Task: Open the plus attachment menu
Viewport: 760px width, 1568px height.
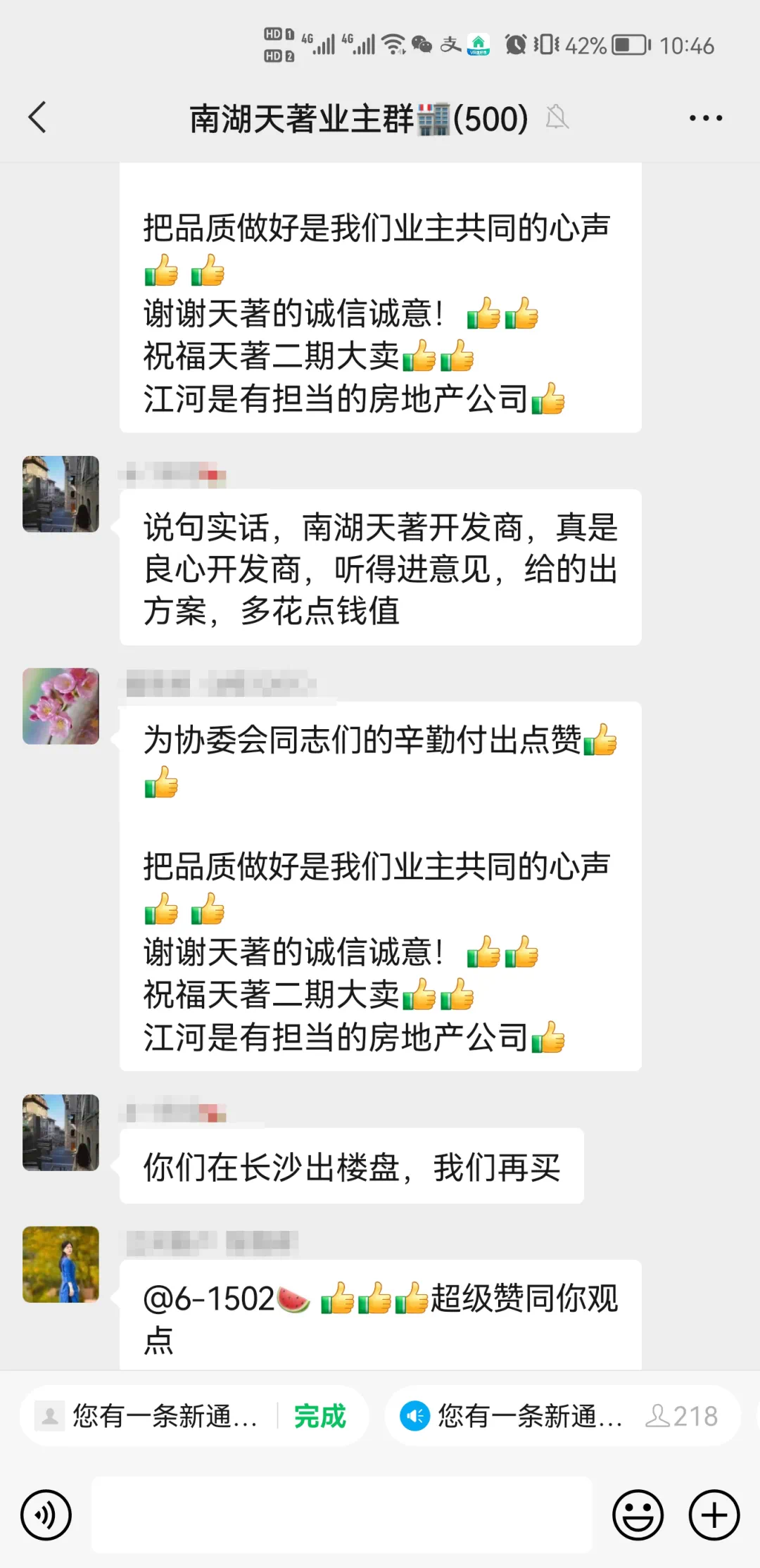Action: 714,1515
